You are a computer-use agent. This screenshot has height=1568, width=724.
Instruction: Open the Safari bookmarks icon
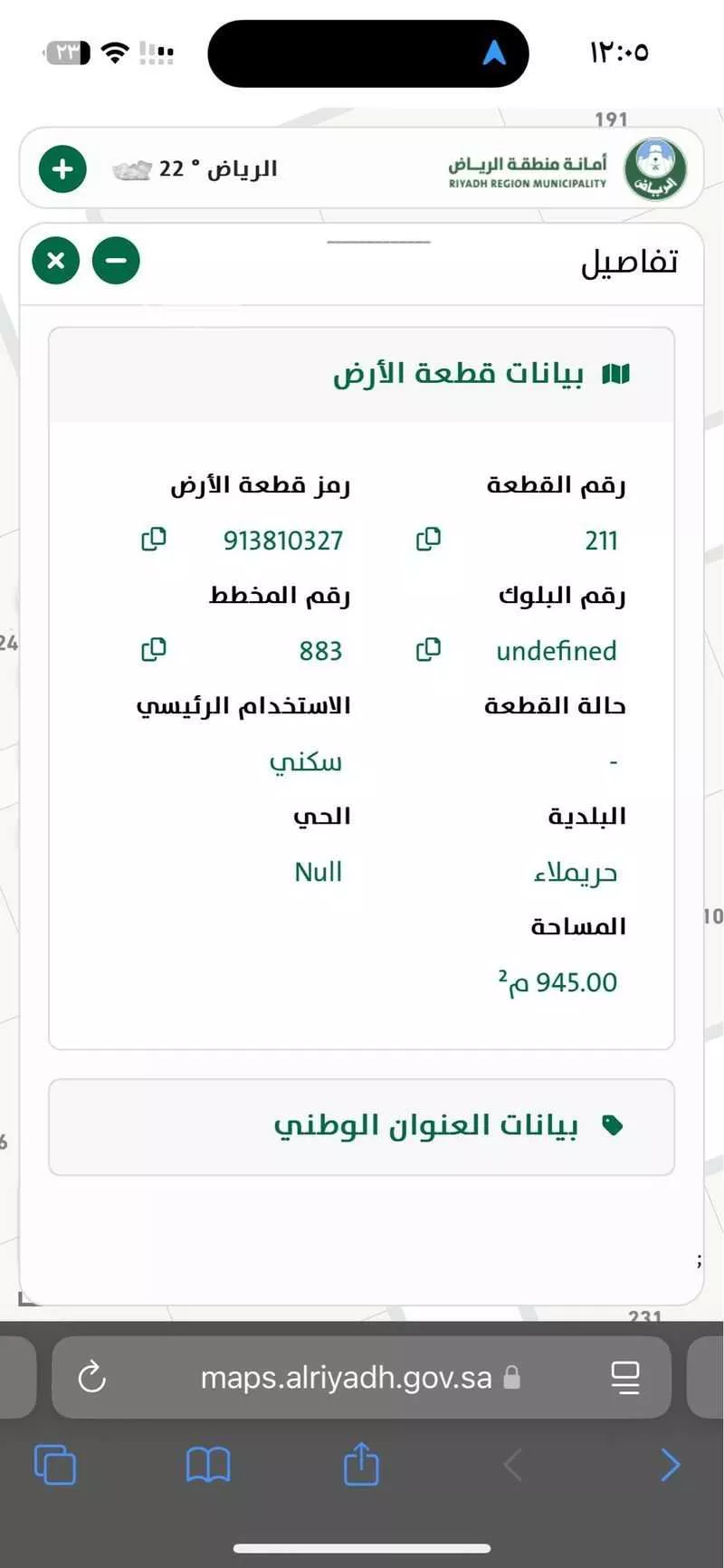pos(208,1464)
